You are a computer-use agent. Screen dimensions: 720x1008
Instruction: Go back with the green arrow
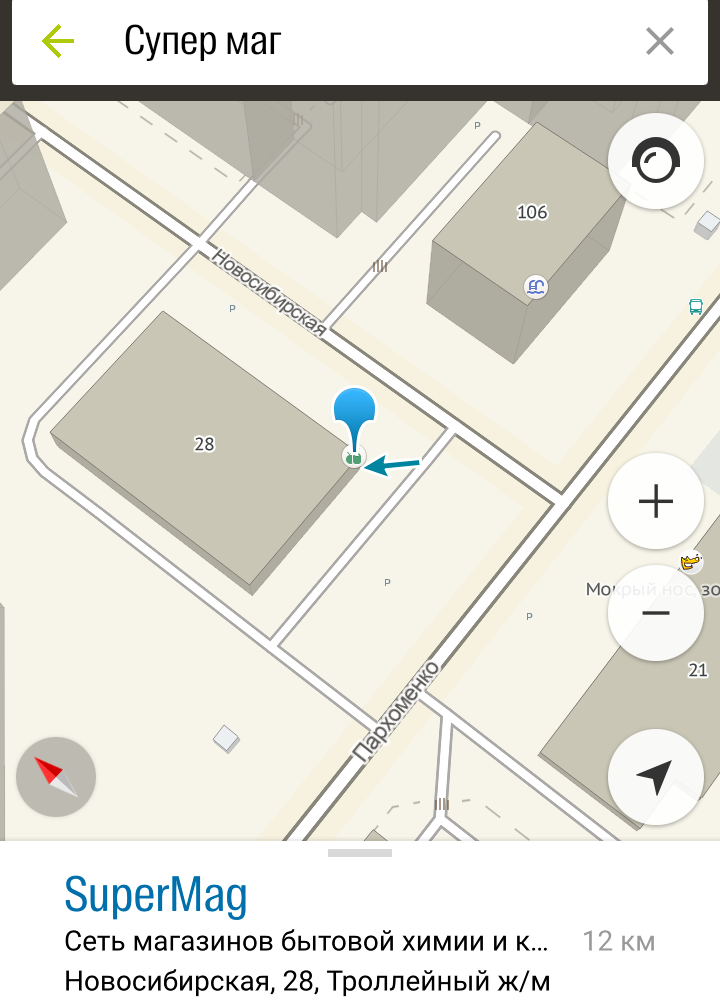58,41
